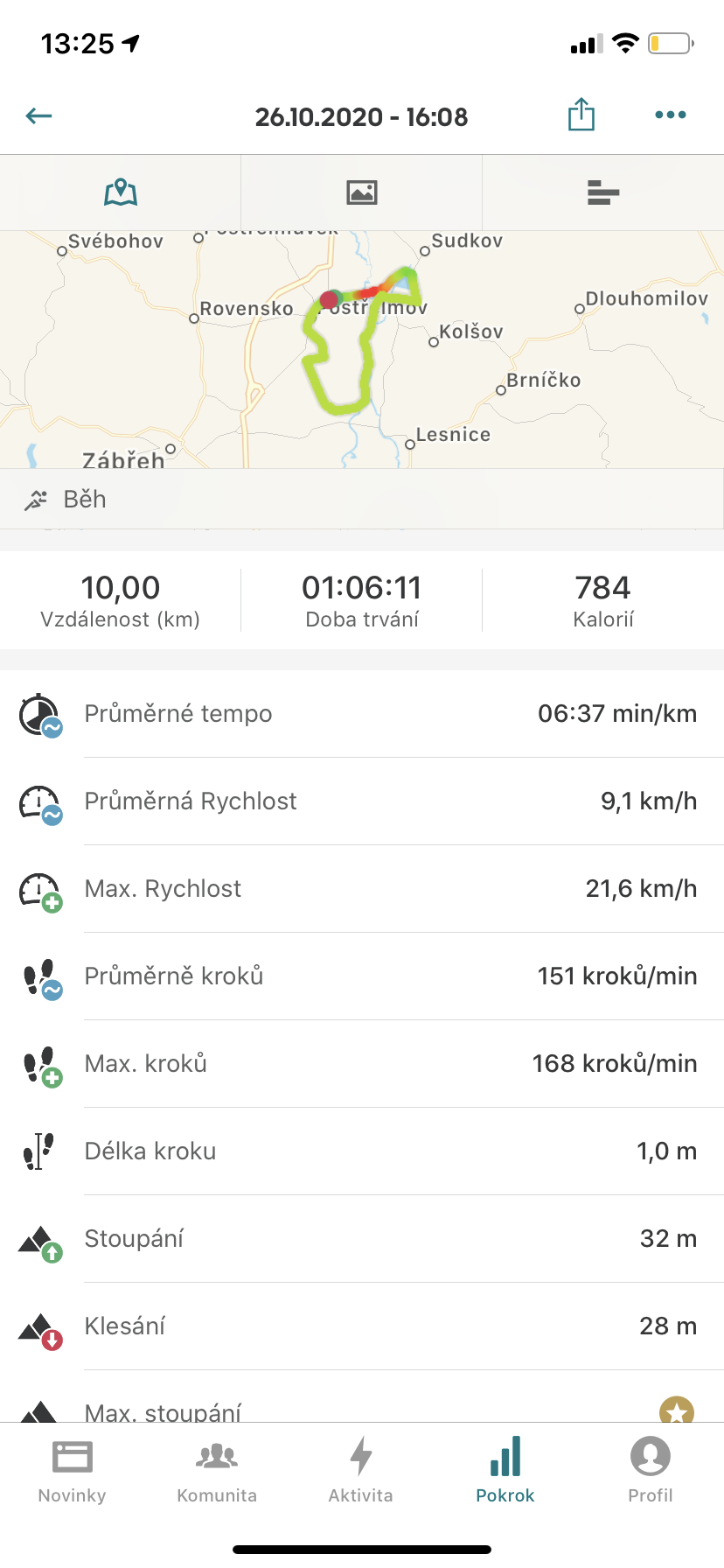724x1568 pixels.
Task: Switch to the map view tab
Action: tap(121, 192)
